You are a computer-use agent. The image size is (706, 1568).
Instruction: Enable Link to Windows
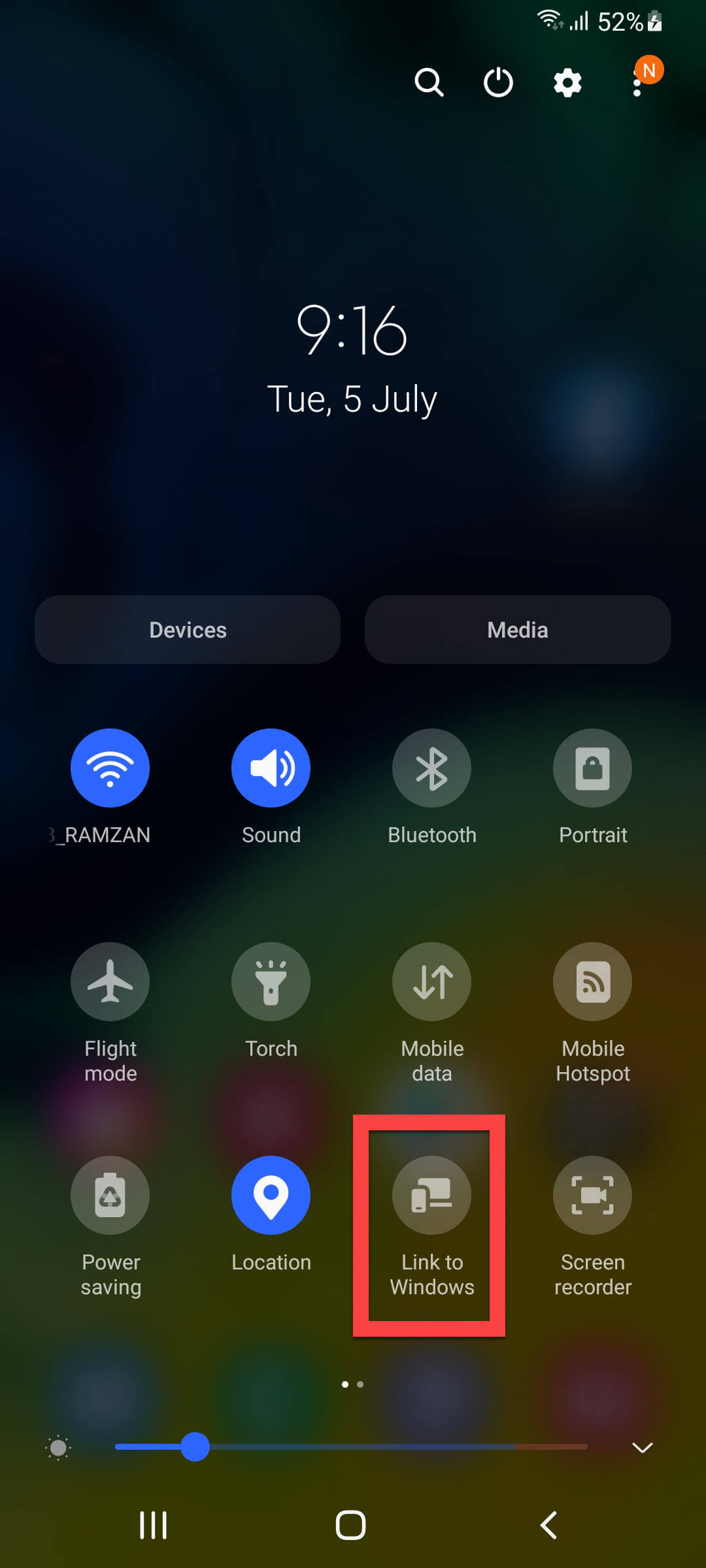(x=432, y=1195)
